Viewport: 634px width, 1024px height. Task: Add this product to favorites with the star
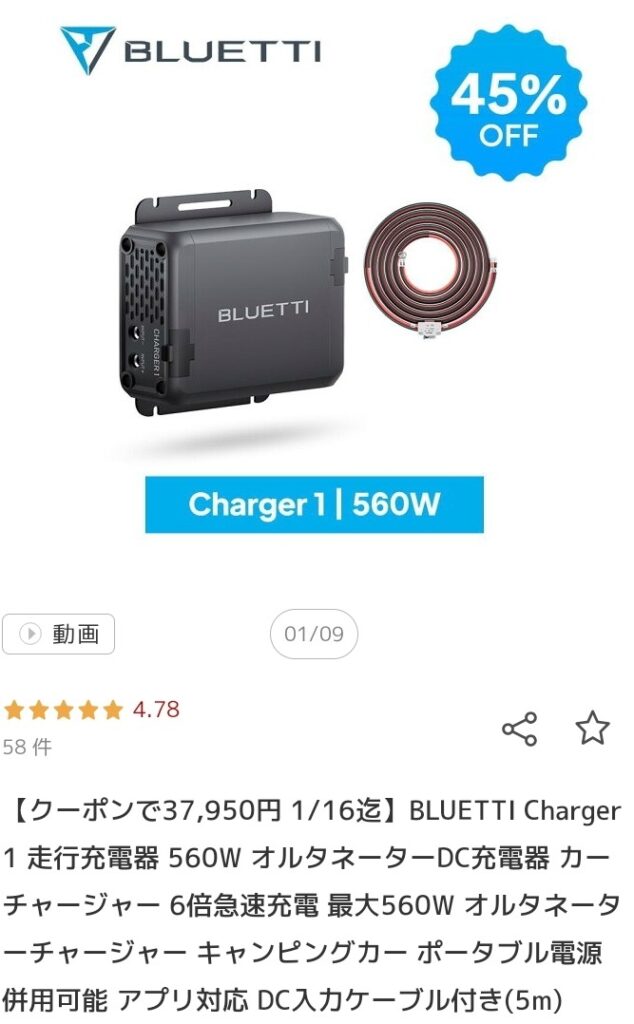coord(592,728)
